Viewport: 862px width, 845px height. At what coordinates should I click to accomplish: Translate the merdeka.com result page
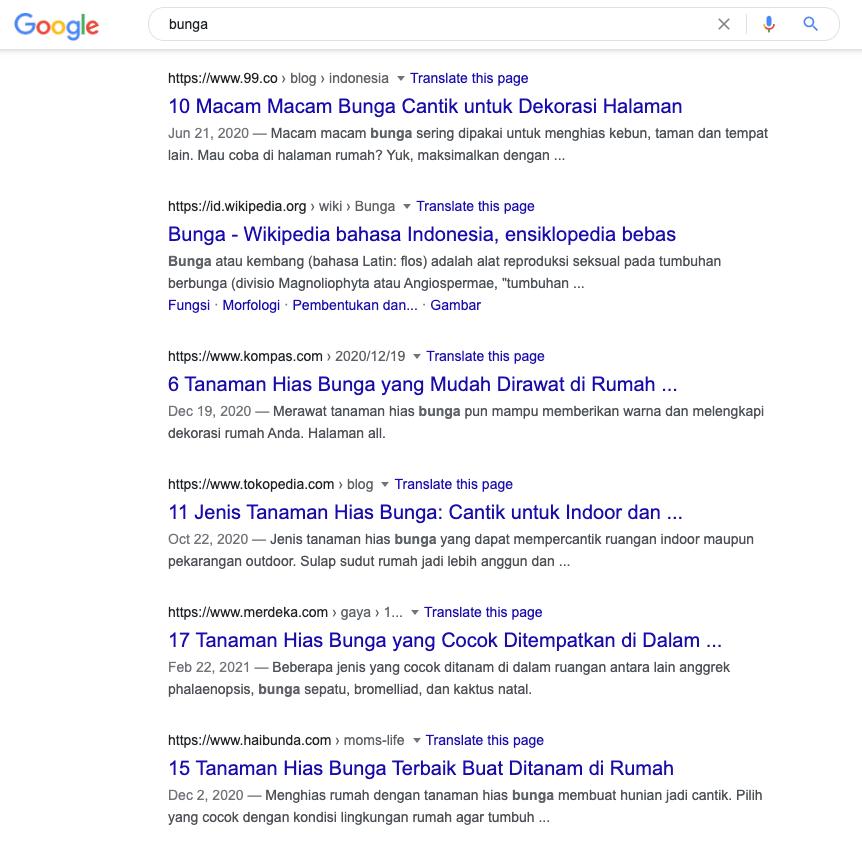tap(483, 613)
